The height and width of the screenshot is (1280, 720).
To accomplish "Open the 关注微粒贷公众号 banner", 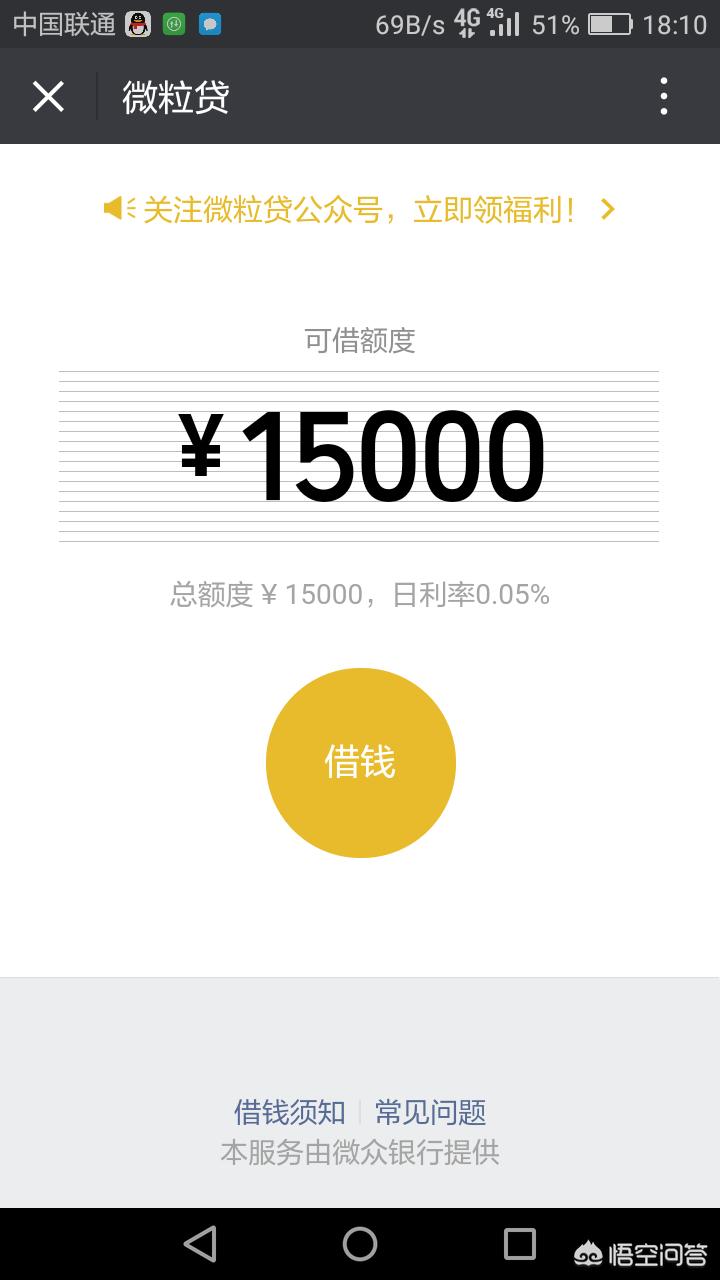I will (x=360, y=209).
